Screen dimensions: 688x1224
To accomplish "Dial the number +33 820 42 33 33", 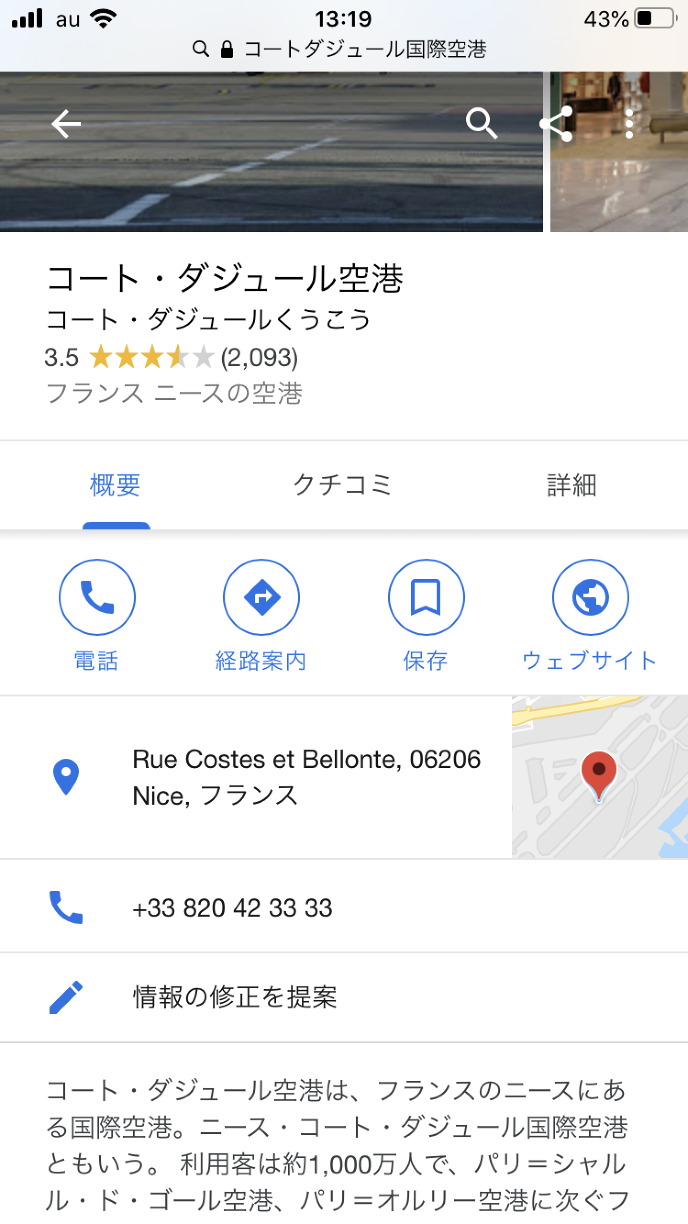I will pos(232,908).
